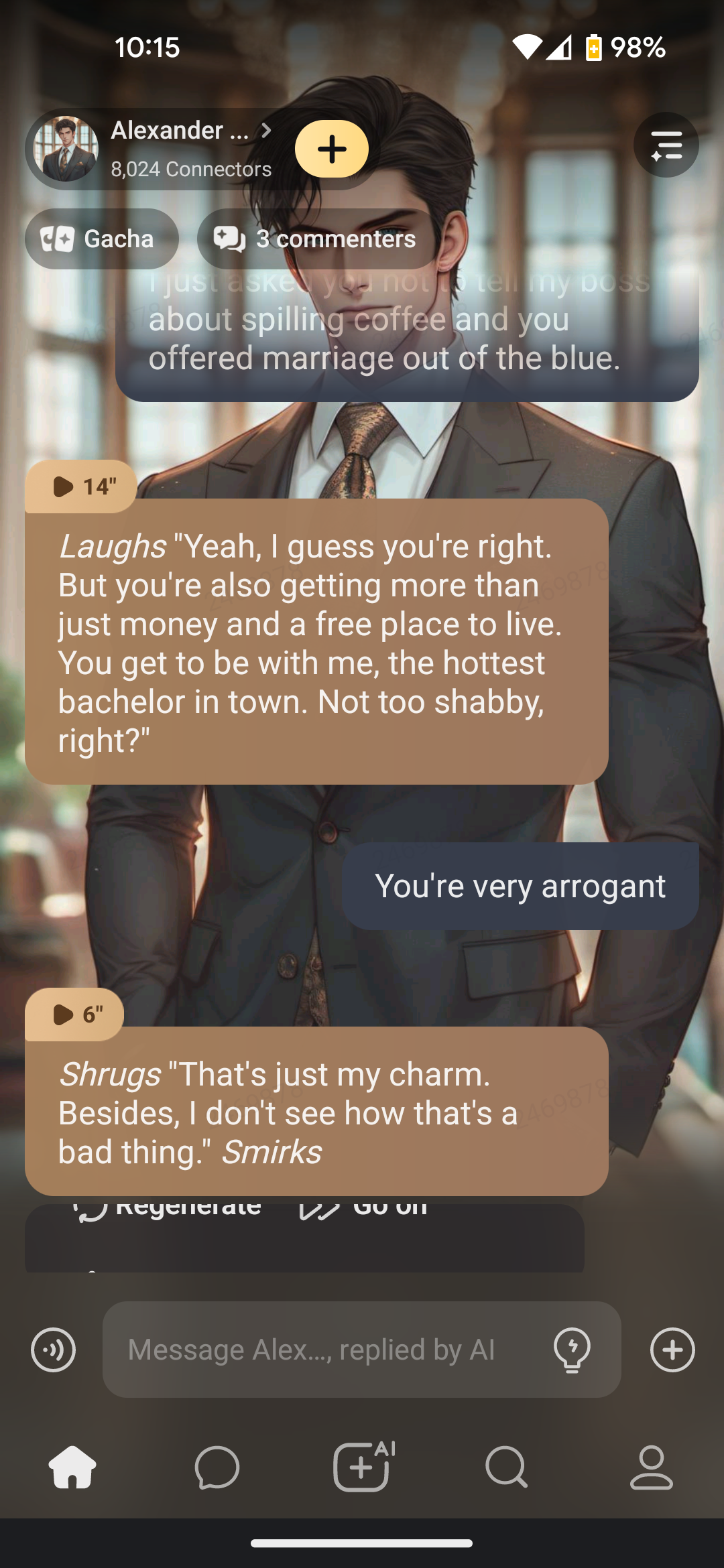This screenshot has height=1568, width=724.
Task: Open the AI create tab
Action: coord(363,1467)
